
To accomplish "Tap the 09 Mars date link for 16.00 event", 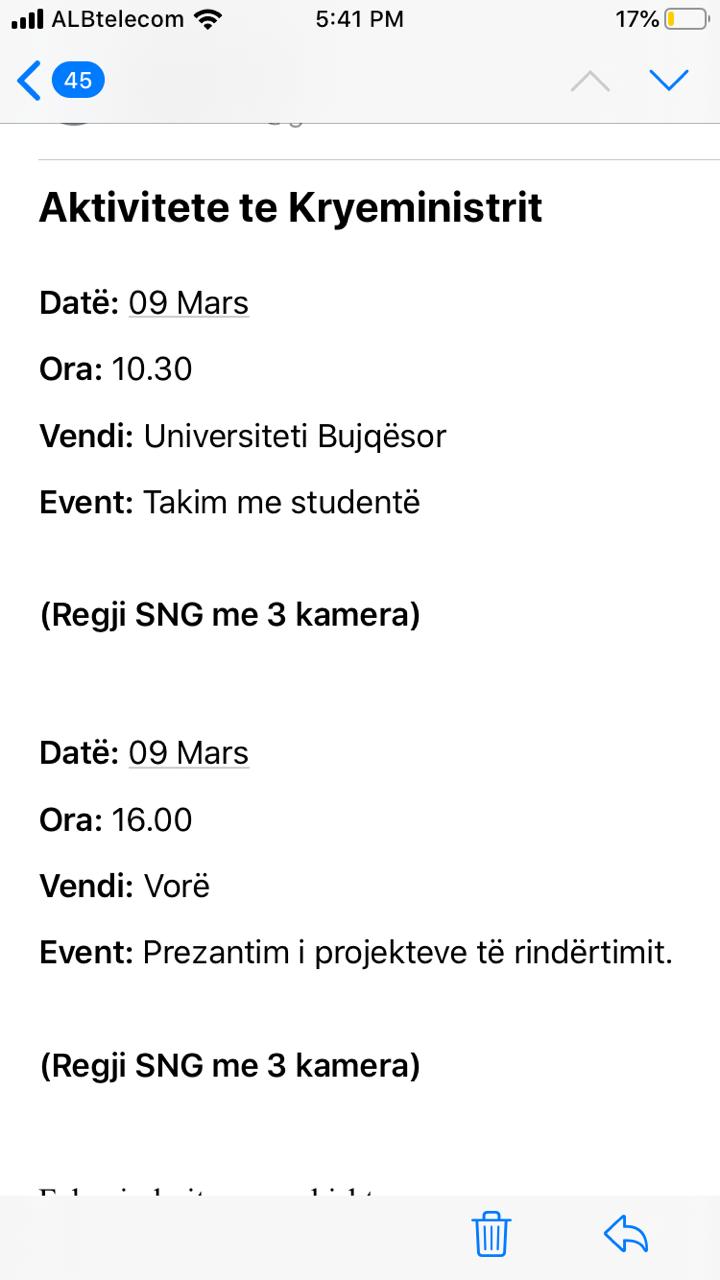I will pos(188,753).
